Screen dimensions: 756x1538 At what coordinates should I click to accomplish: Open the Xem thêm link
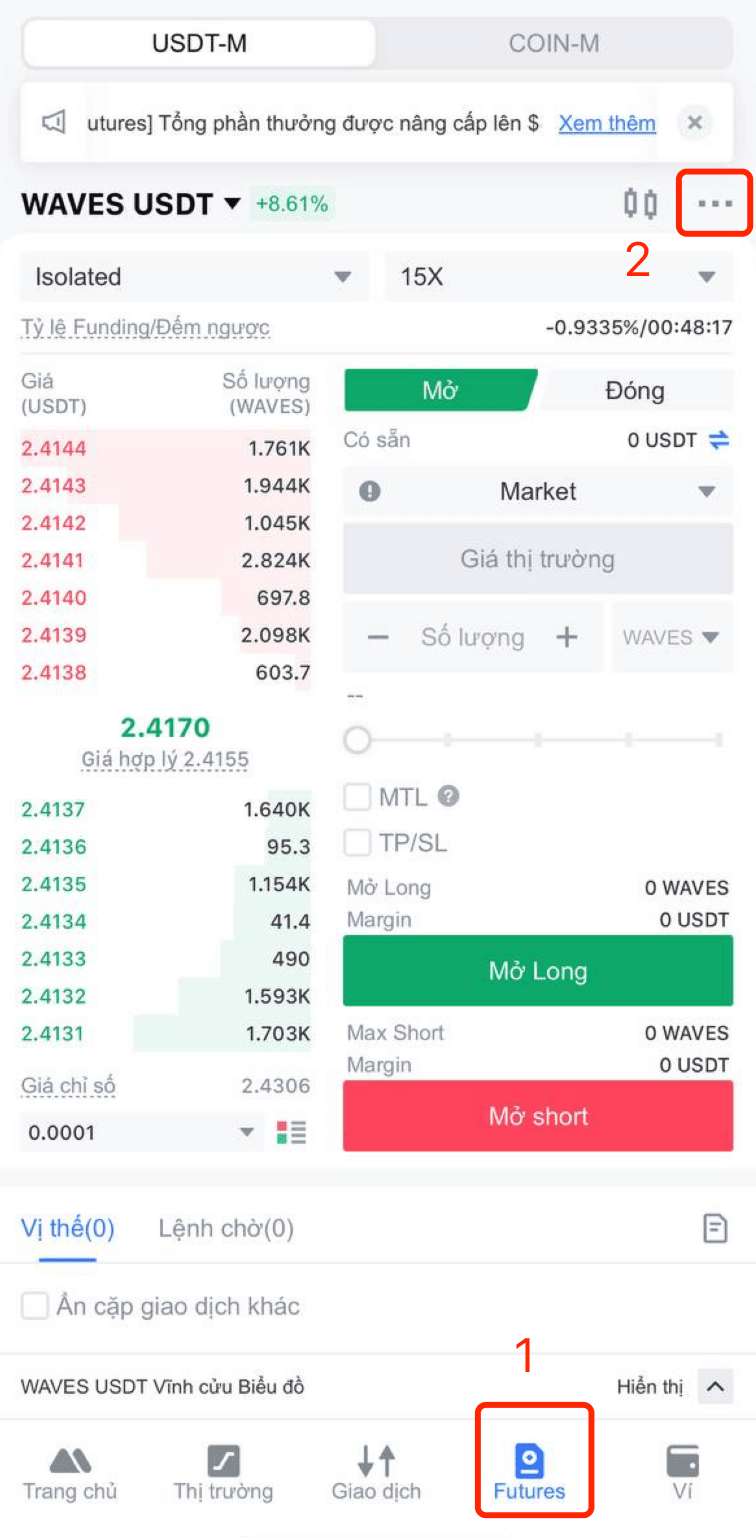[x=607, y=123]
